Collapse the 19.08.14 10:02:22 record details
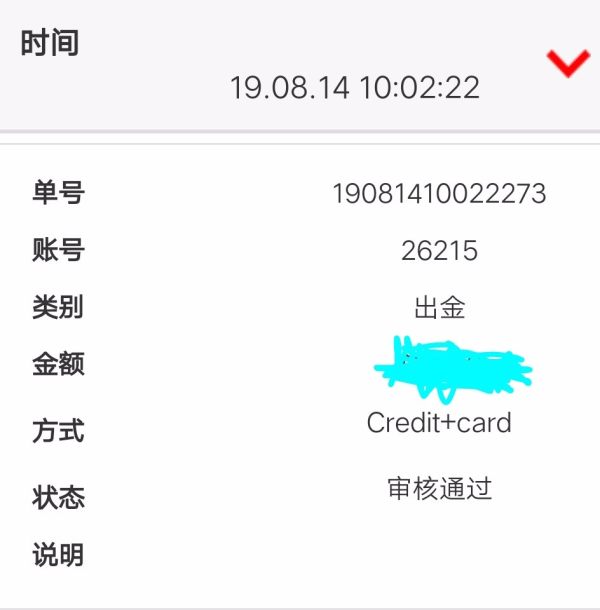 click(x=567, y=65)
